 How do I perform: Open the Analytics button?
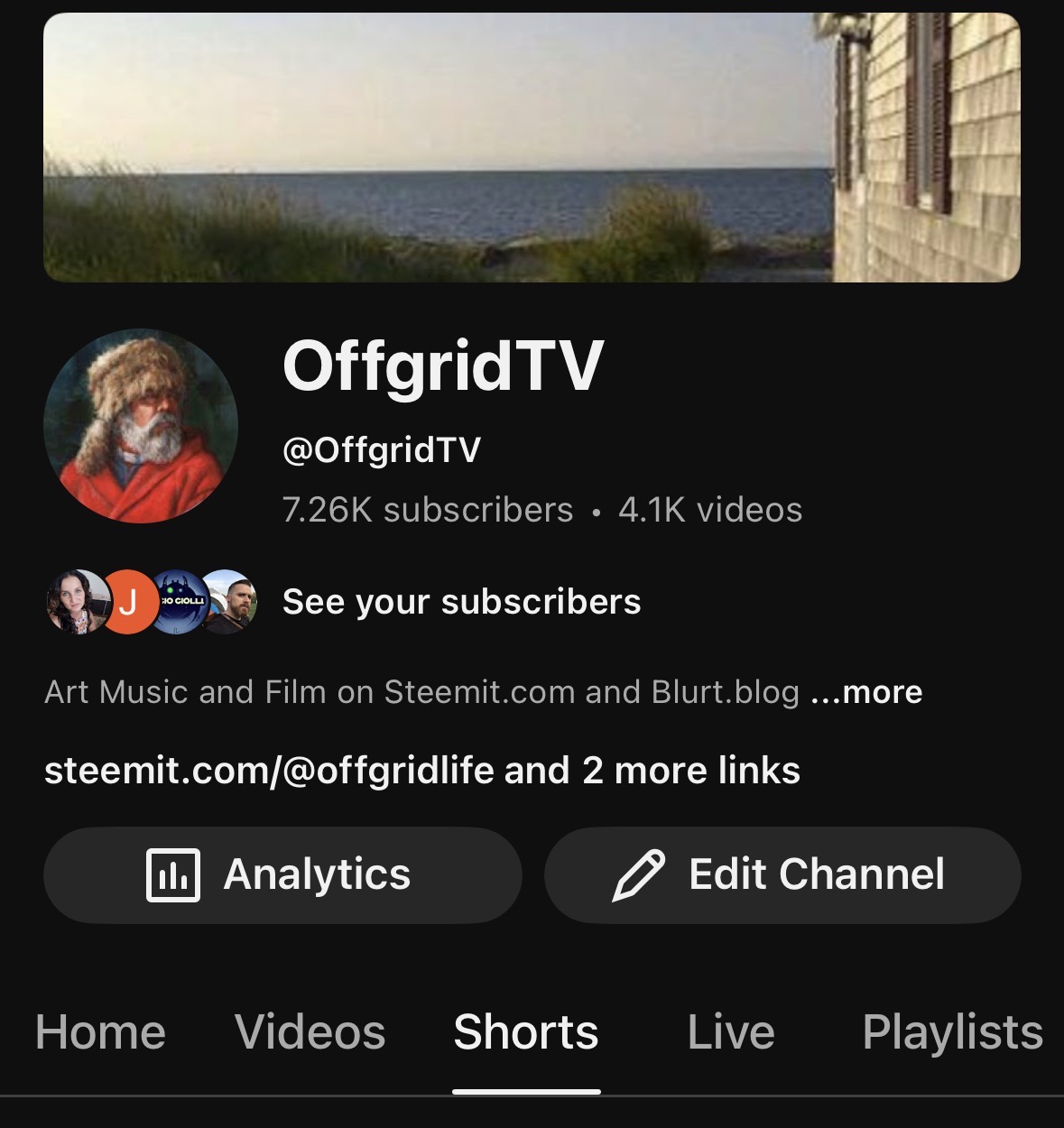(x=282, y=874)
